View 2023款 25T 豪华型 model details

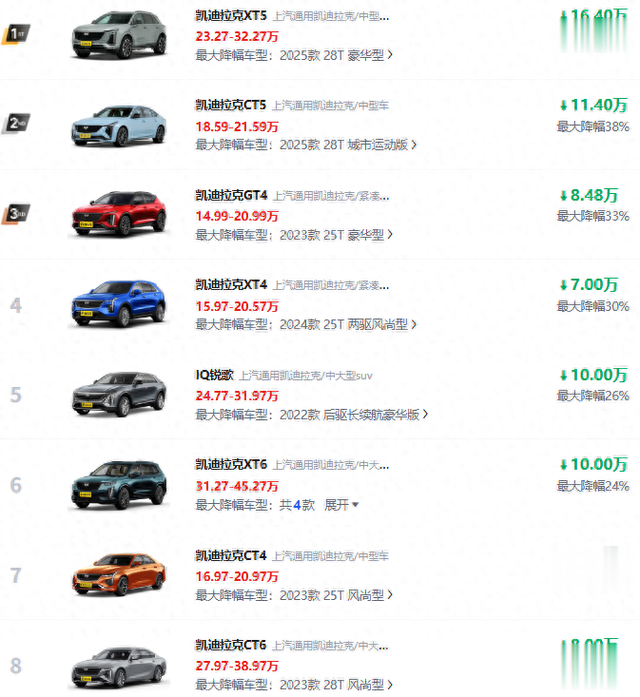[325, 234]
